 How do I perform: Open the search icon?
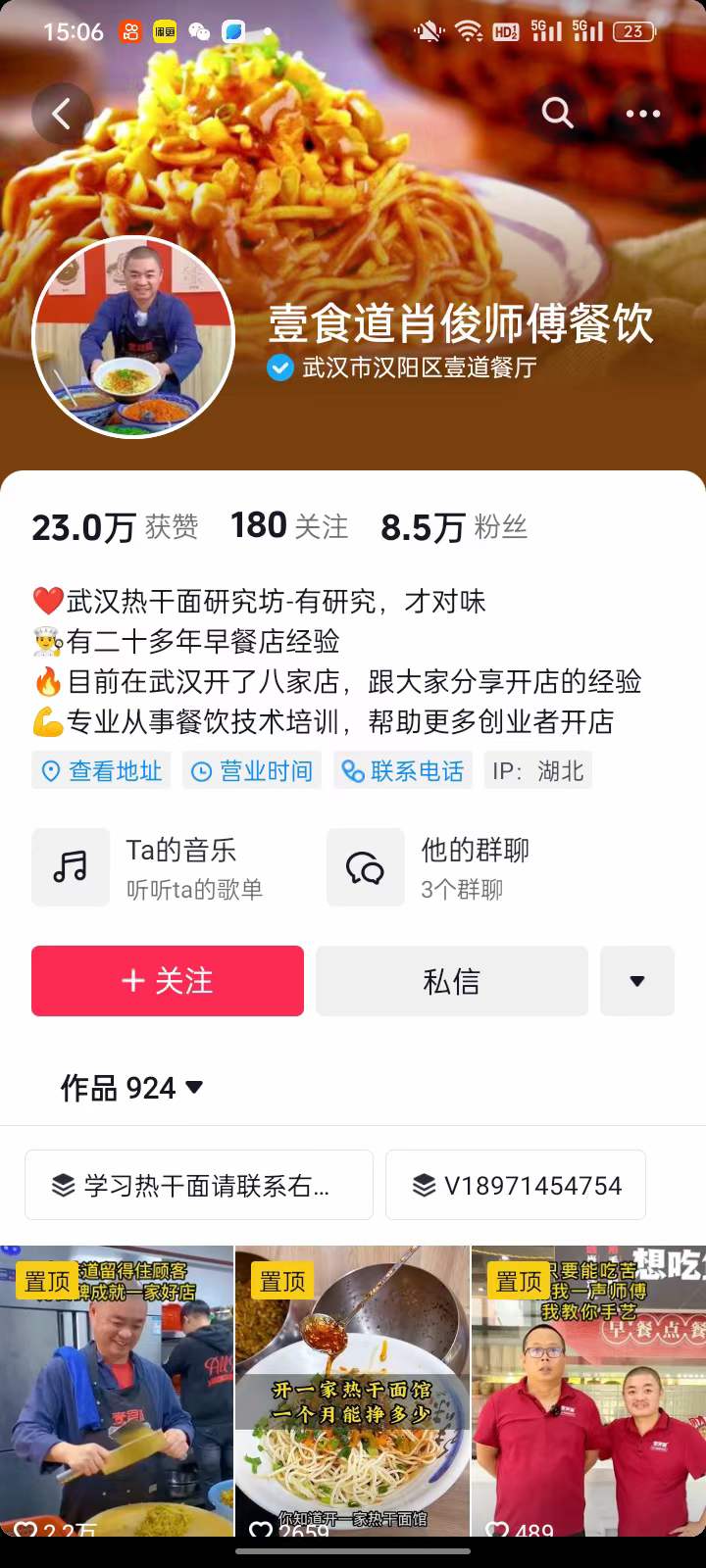[558, 113]
